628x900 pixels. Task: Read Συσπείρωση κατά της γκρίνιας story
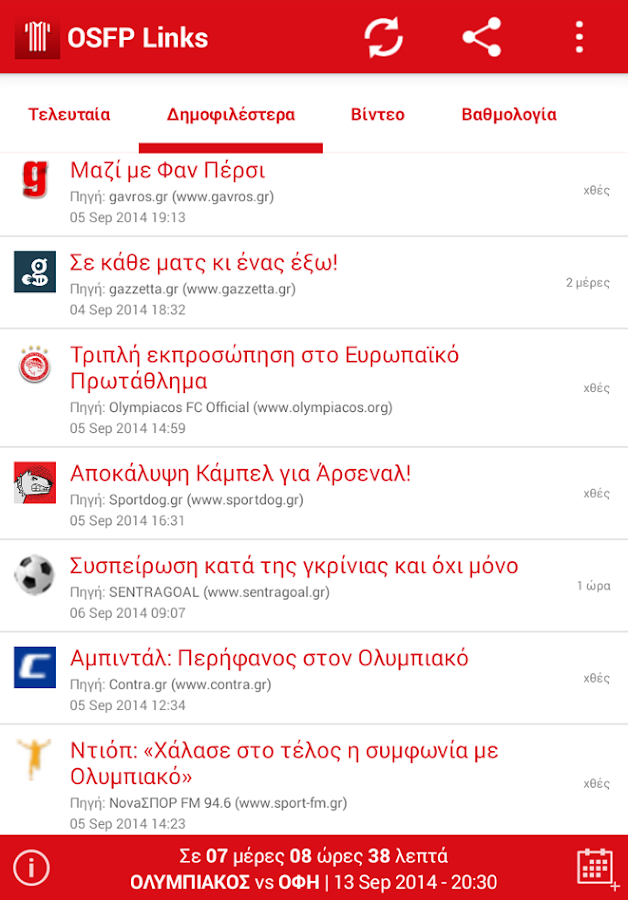pos(294,566)
